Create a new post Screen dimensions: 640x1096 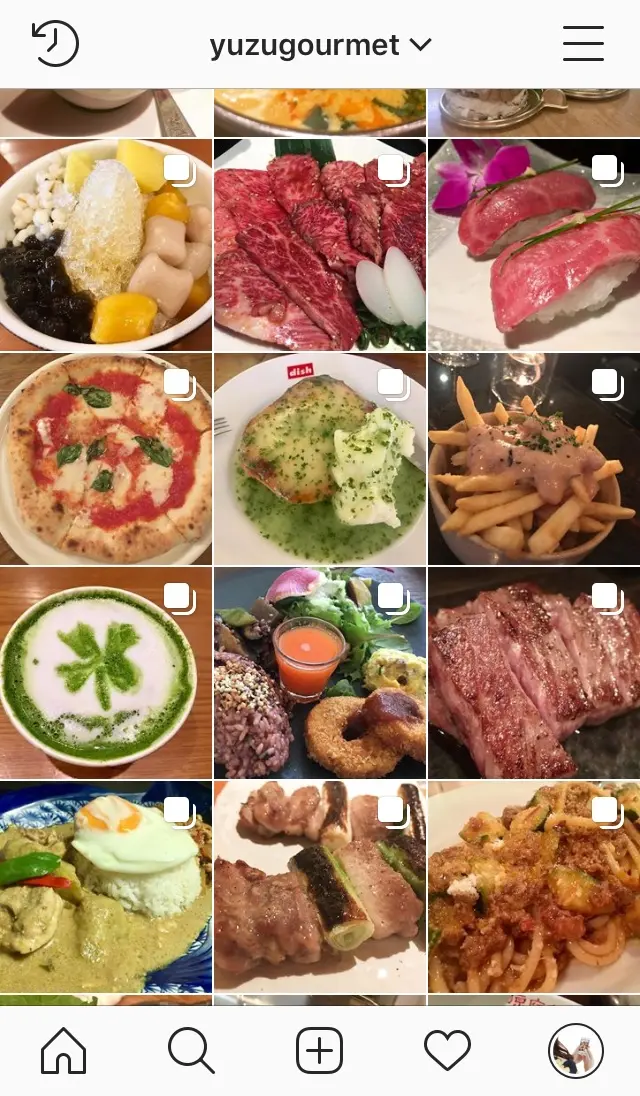320,1051
